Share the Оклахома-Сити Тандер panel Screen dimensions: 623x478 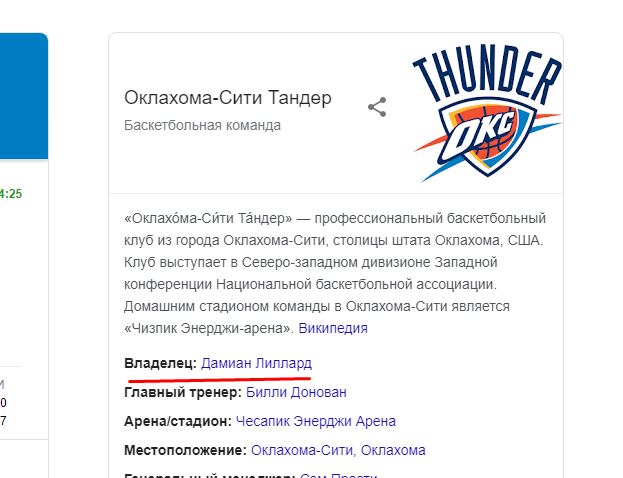[377, 107]
